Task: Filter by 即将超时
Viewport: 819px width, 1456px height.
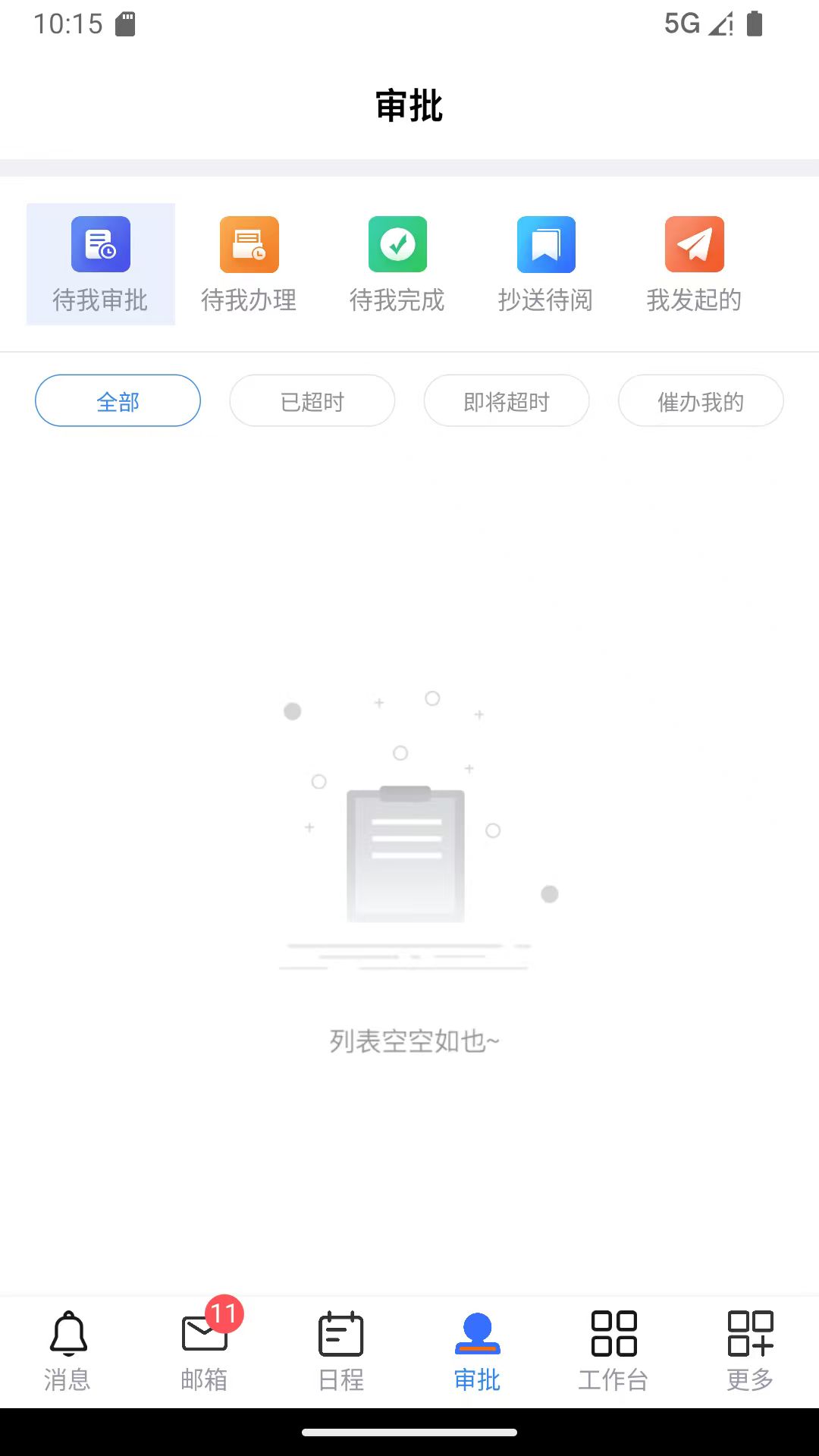Action: [x=507, y=400]
